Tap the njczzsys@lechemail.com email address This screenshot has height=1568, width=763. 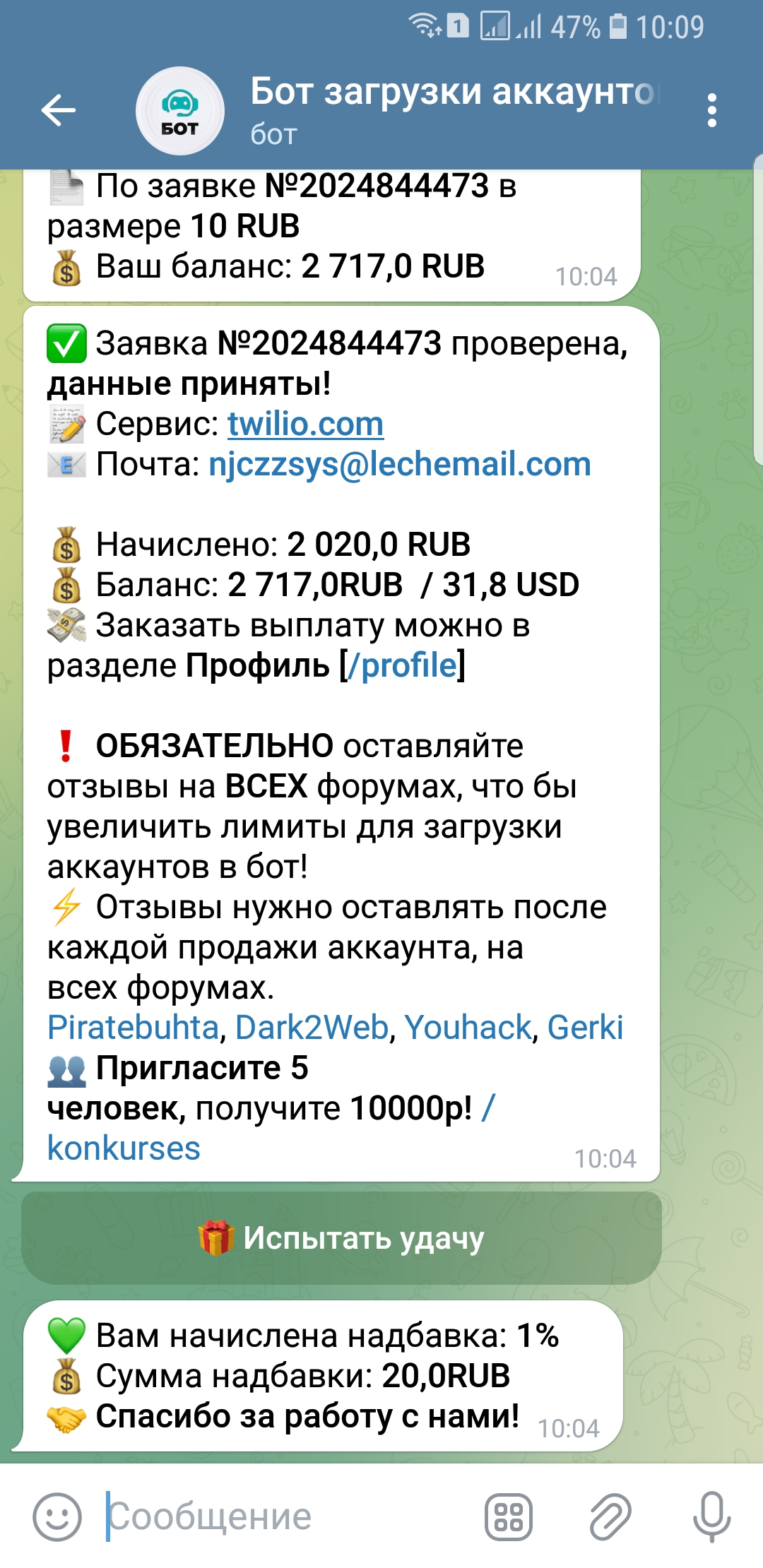coord(400,465)
